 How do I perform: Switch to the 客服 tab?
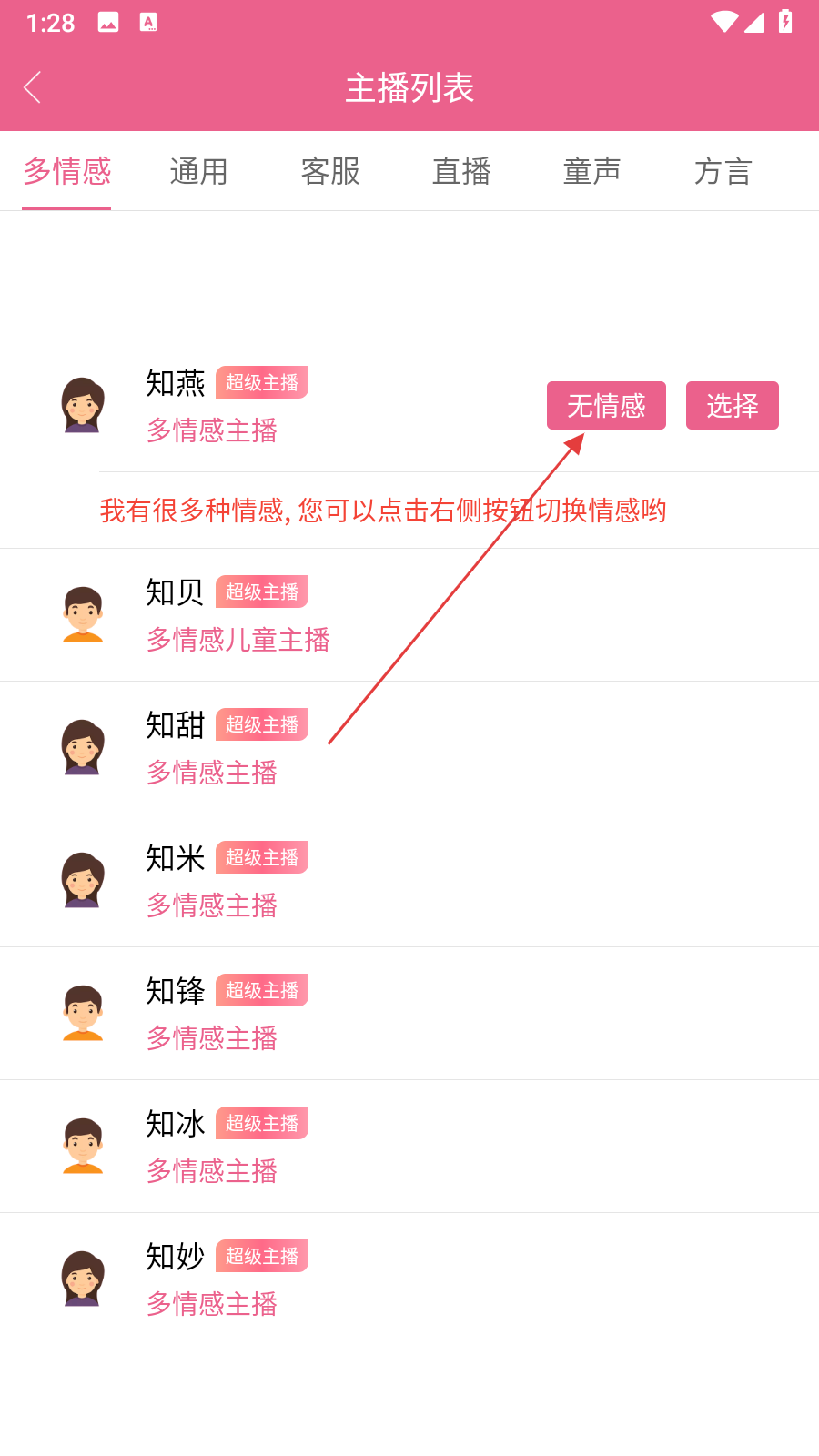330,171
